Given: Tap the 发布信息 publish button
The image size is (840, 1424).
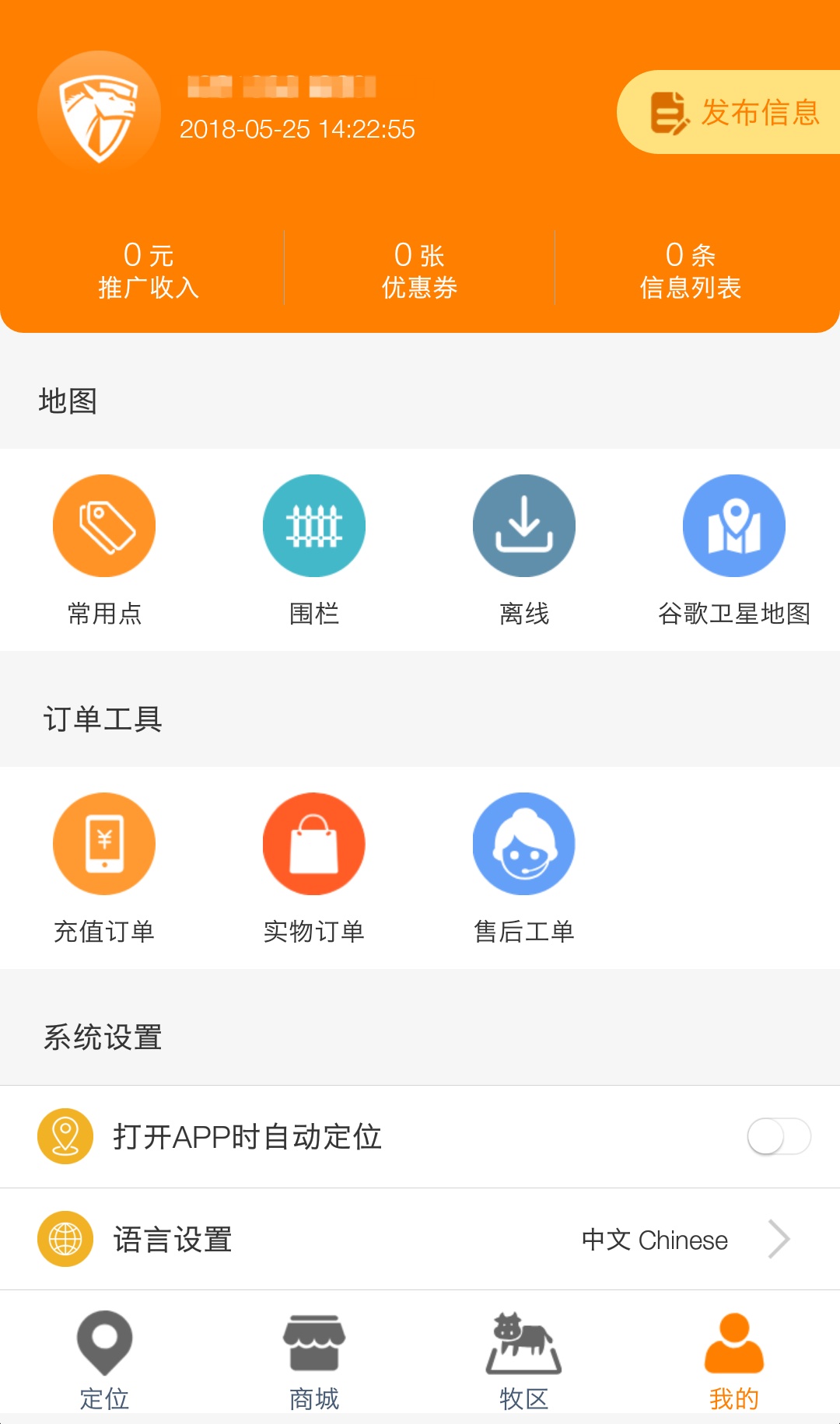Looking at the screenshot, I should point(731,112).
